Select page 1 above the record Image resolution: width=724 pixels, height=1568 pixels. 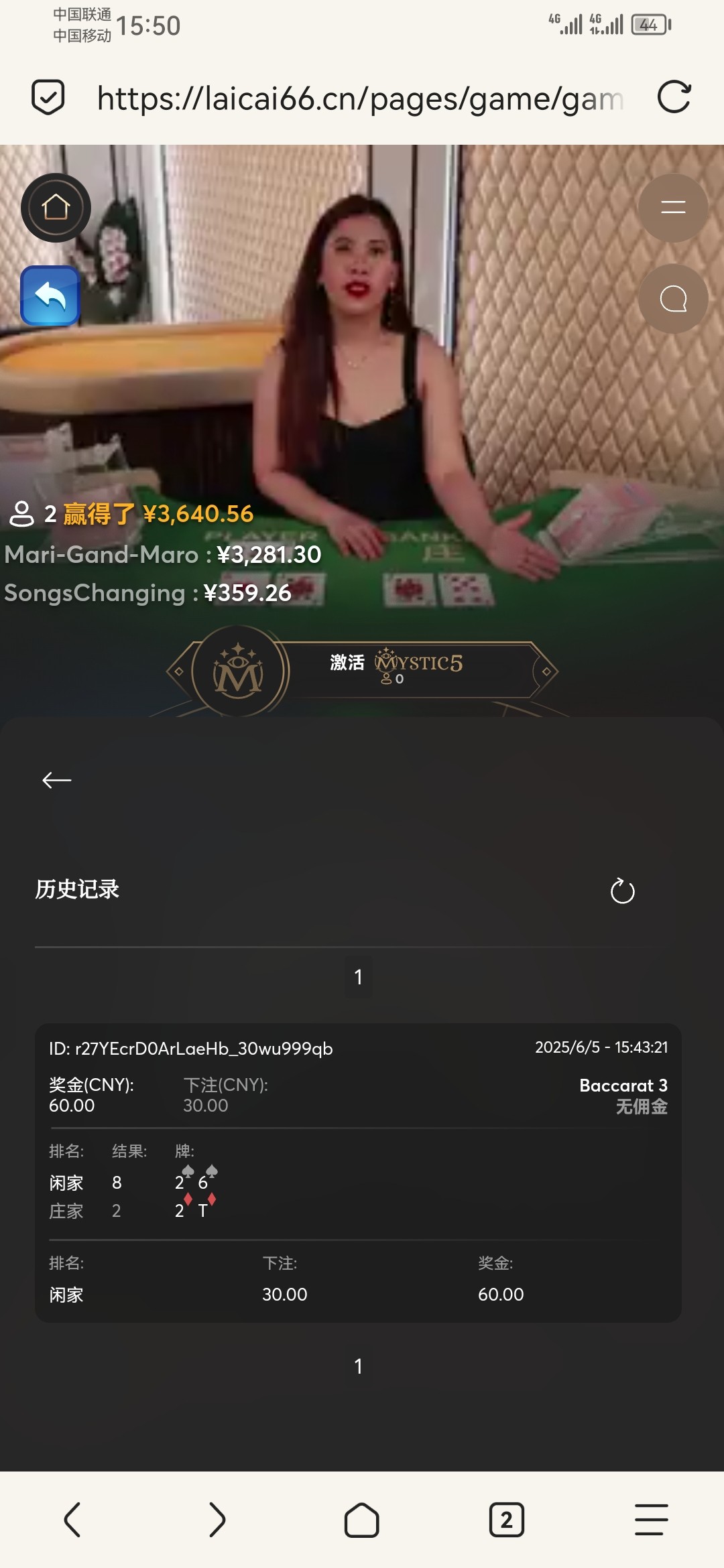coord(359,977)
